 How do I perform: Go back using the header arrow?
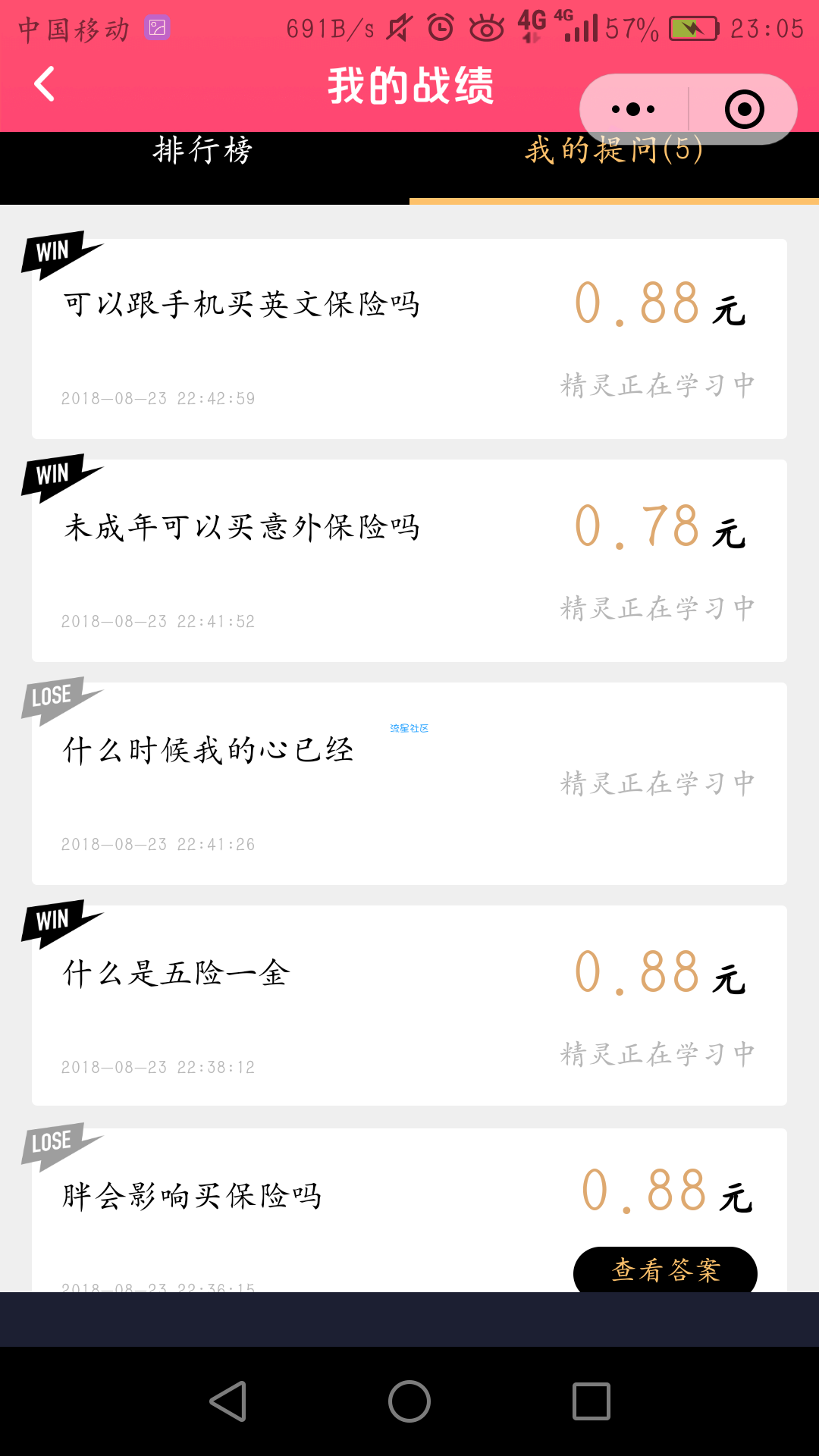pos(45,83)
